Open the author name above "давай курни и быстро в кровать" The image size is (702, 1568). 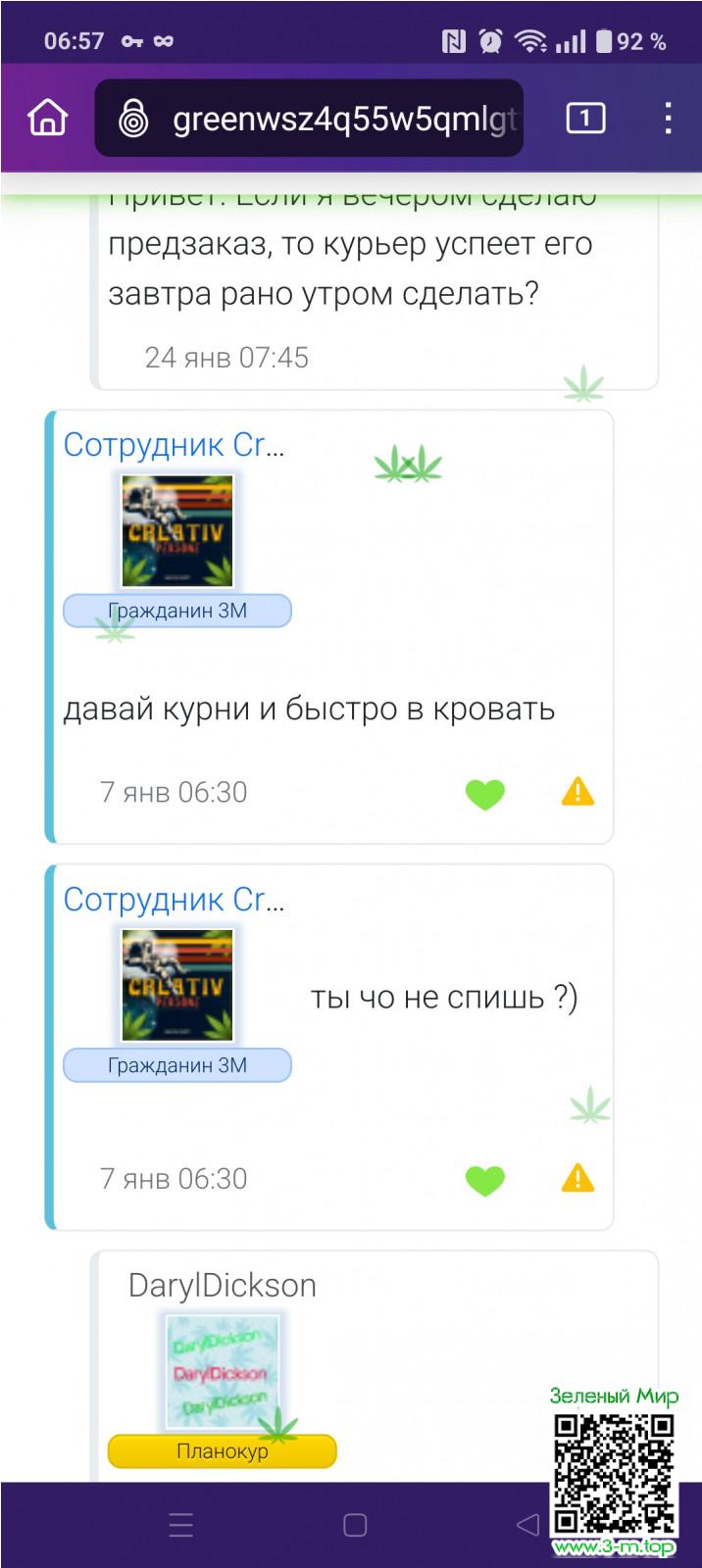(x=174, y=445)
